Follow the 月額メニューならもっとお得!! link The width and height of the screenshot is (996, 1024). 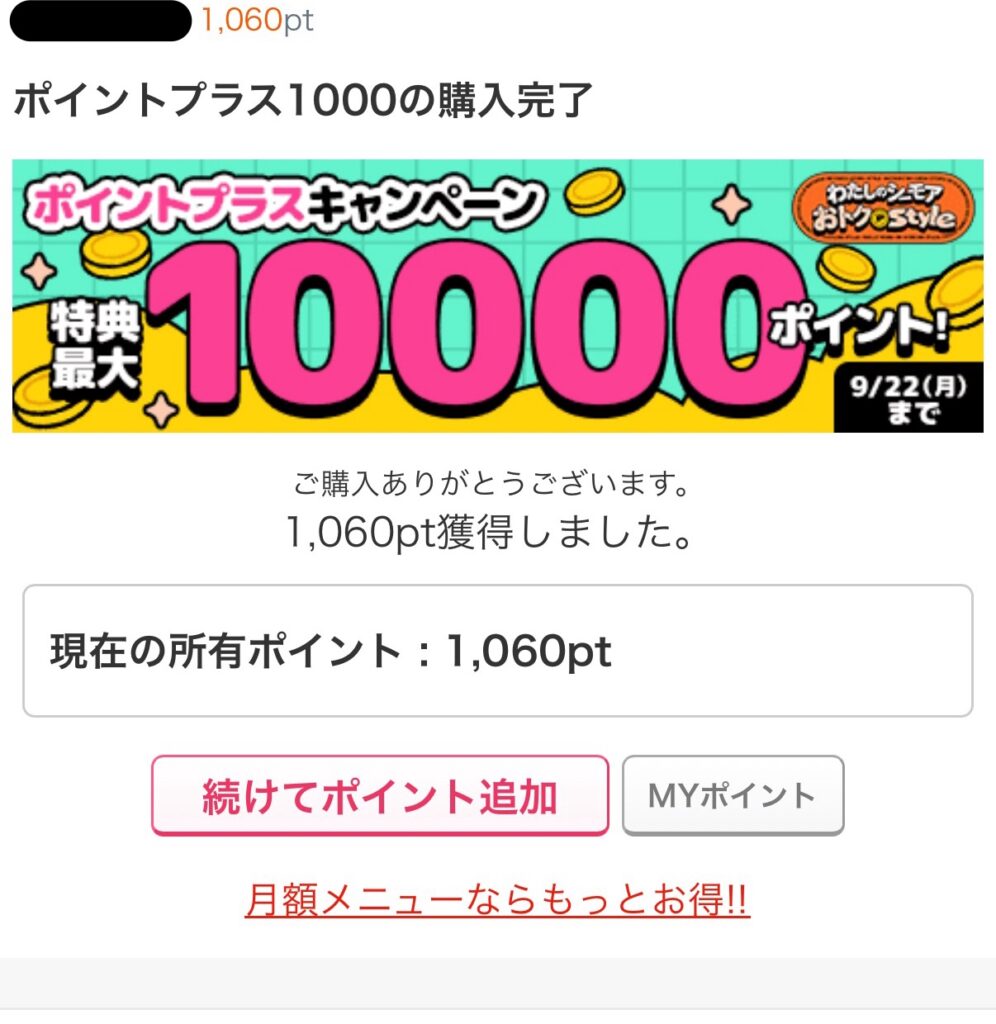(497, 901)
